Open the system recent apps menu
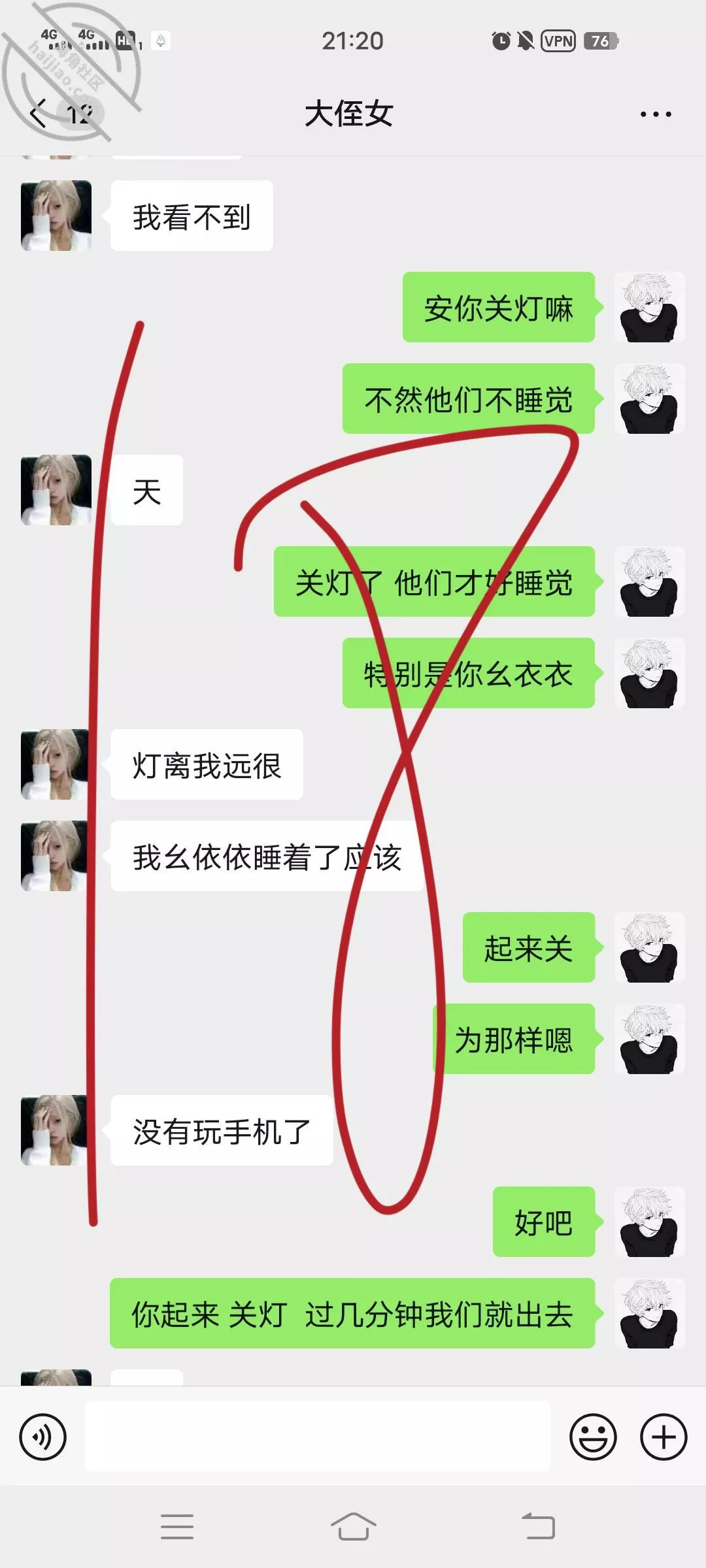 tap(176, 1527)
